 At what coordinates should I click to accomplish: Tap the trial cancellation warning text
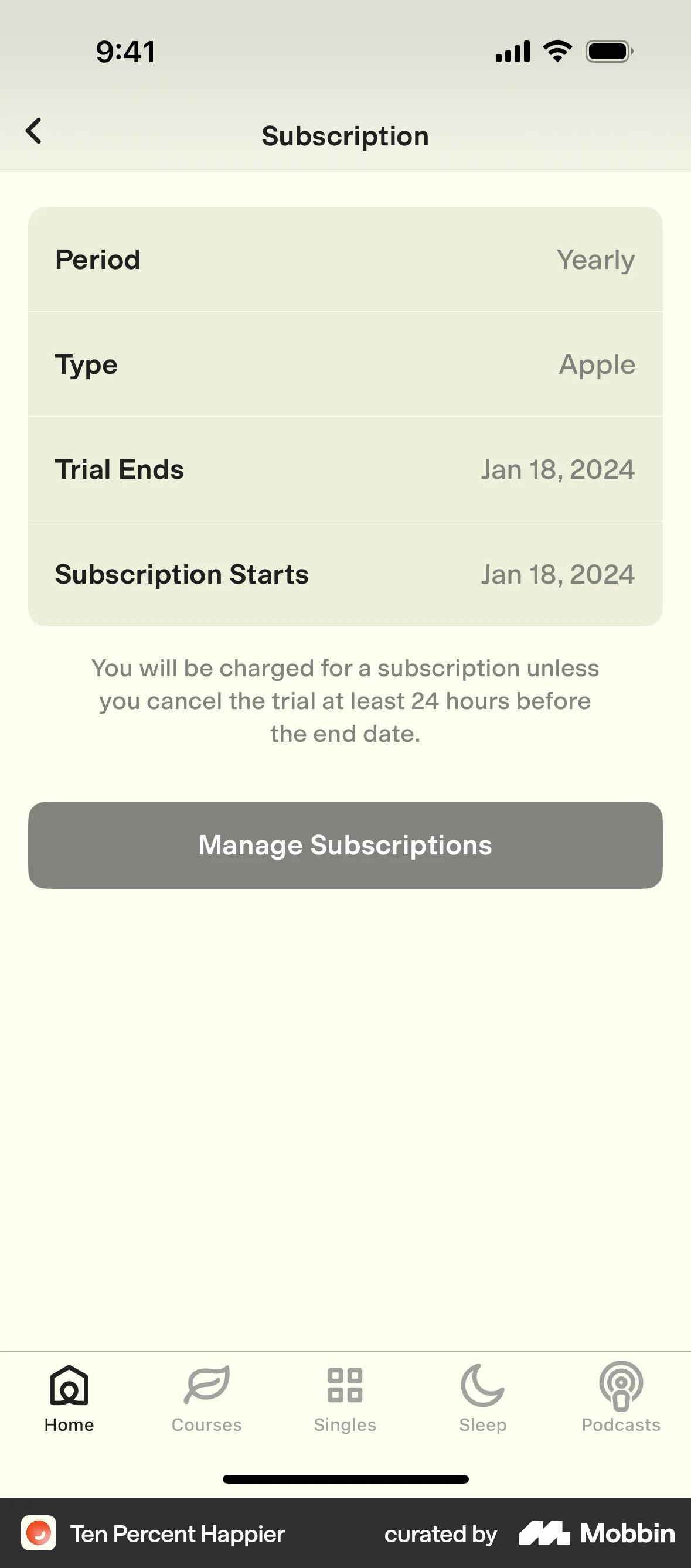(345, 700)
